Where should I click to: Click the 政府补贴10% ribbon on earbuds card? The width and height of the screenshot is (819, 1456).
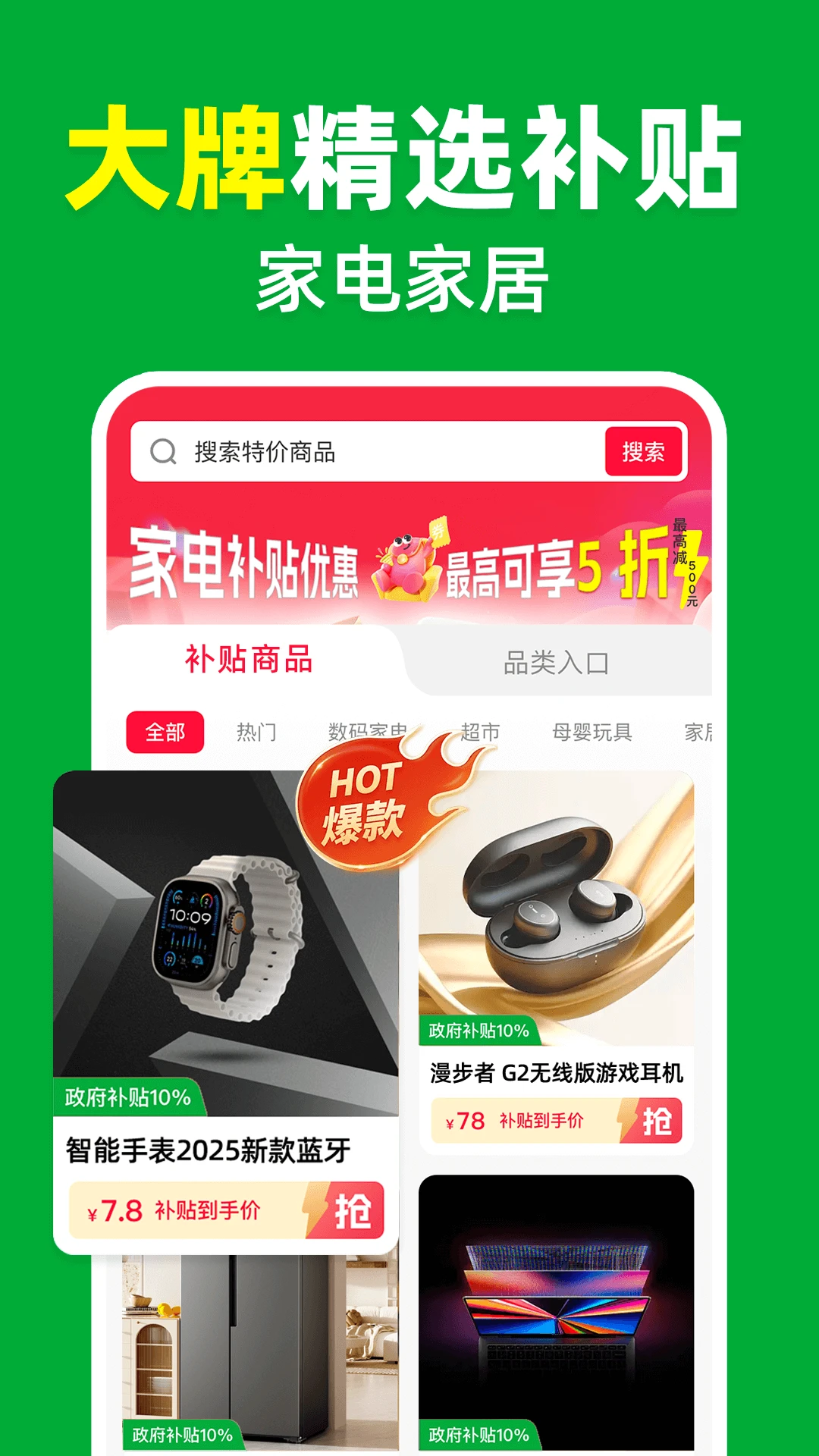[x=477, y=1030]
